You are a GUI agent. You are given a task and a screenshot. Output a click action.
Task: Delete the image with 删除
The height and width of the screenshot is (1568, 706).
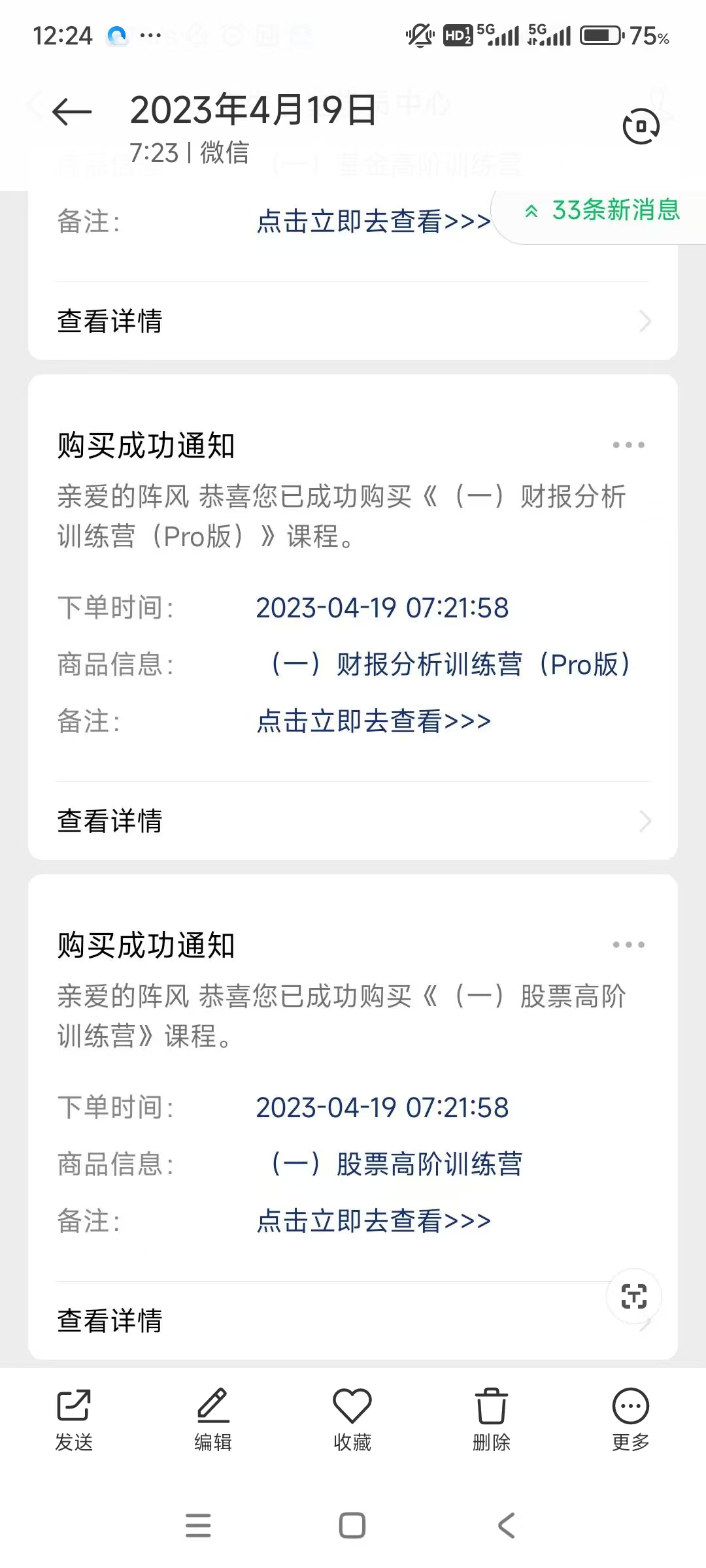coord(492,1418)
